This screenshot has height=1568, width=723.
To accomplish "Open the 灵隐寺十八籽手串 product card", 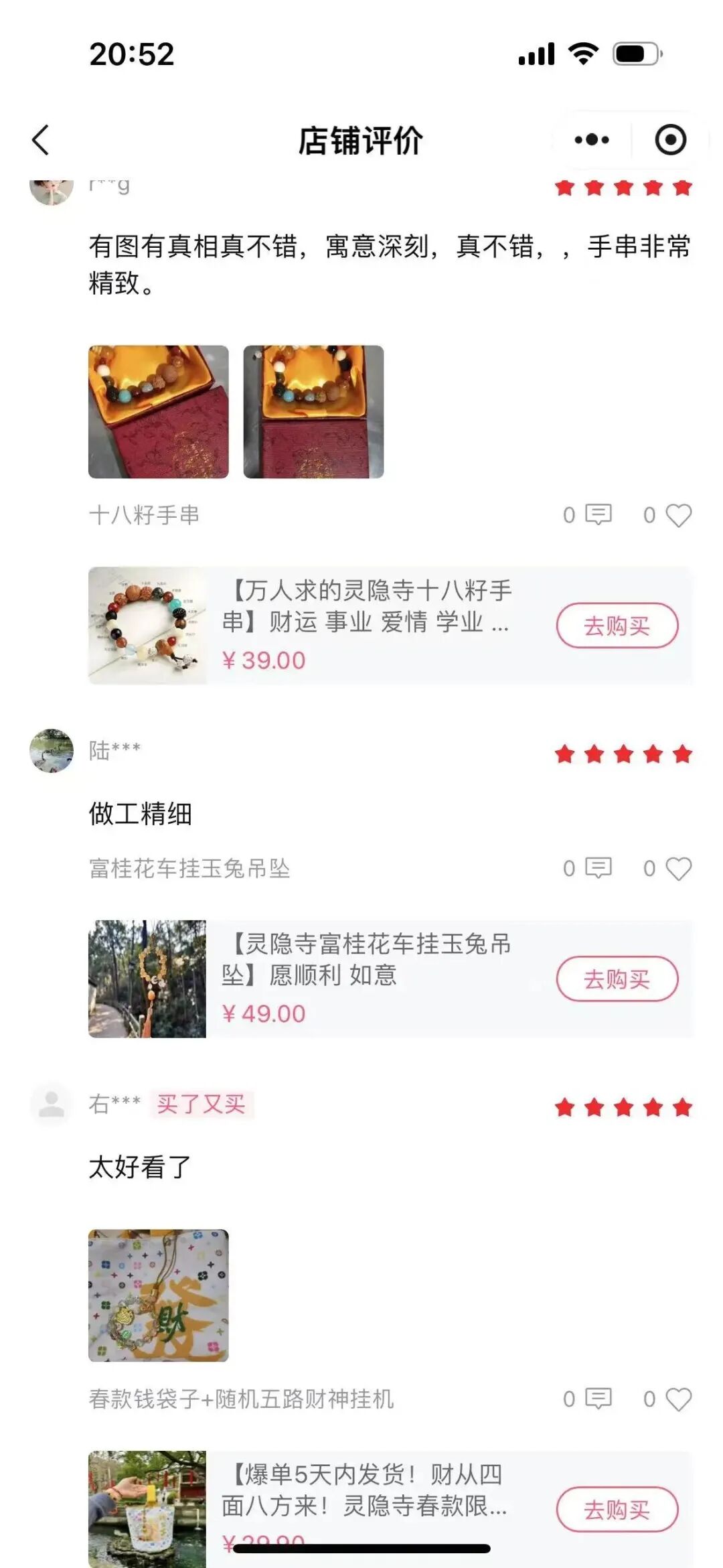I will click(390, 626).
